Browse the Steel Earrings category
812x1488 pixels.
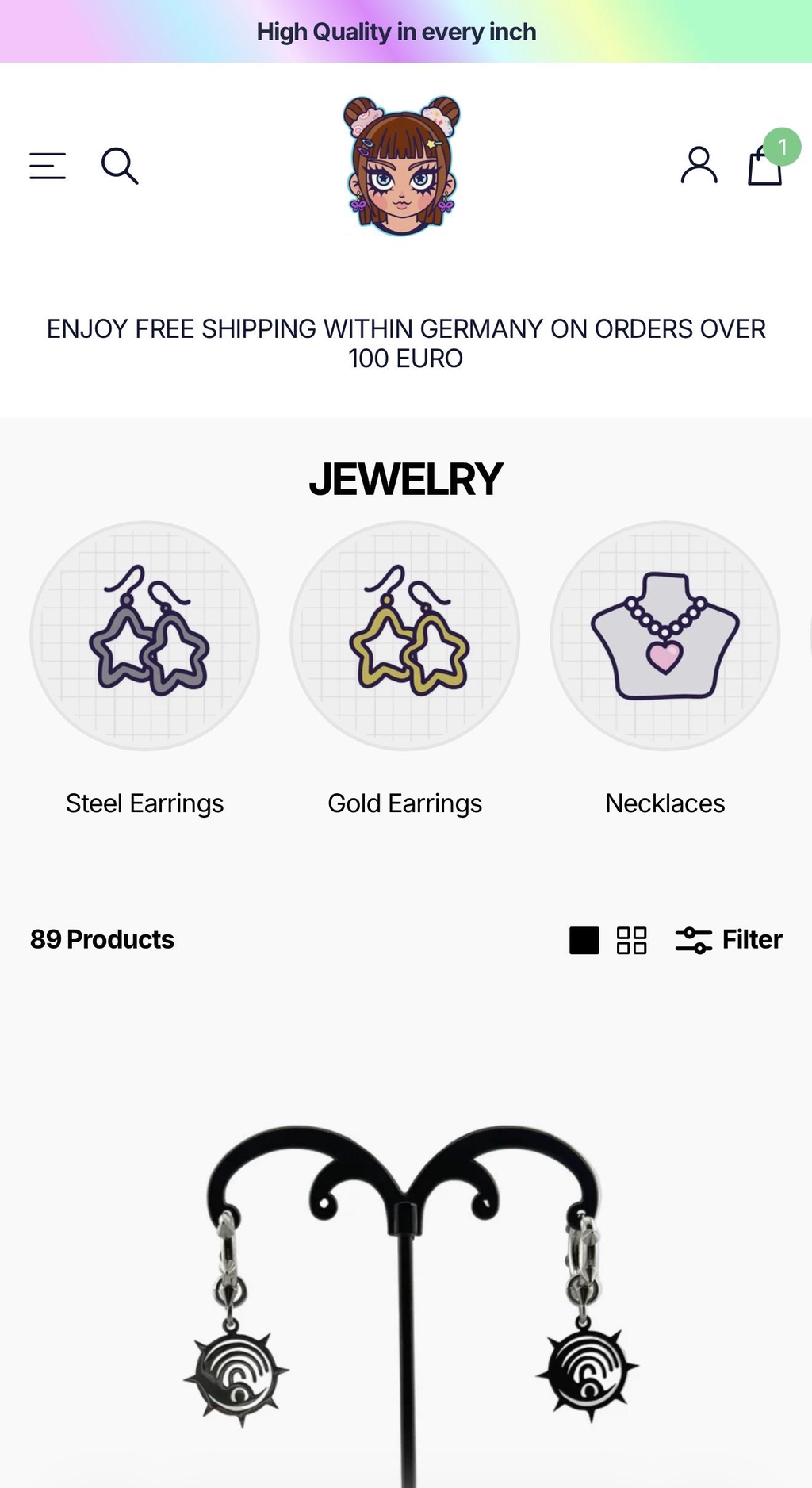(145, 636)
